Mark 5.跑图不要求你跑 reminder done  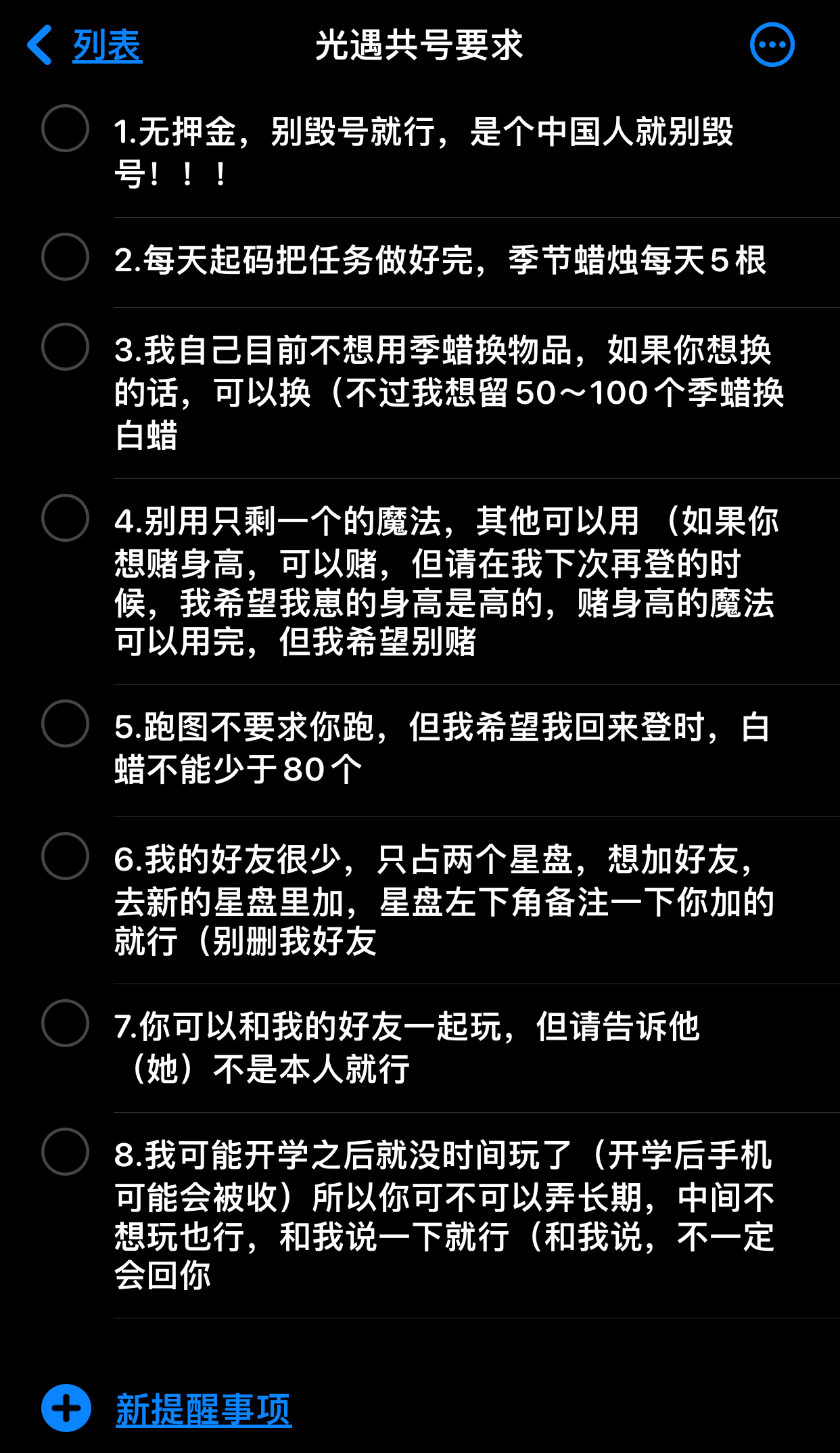[x=65, y=724]
